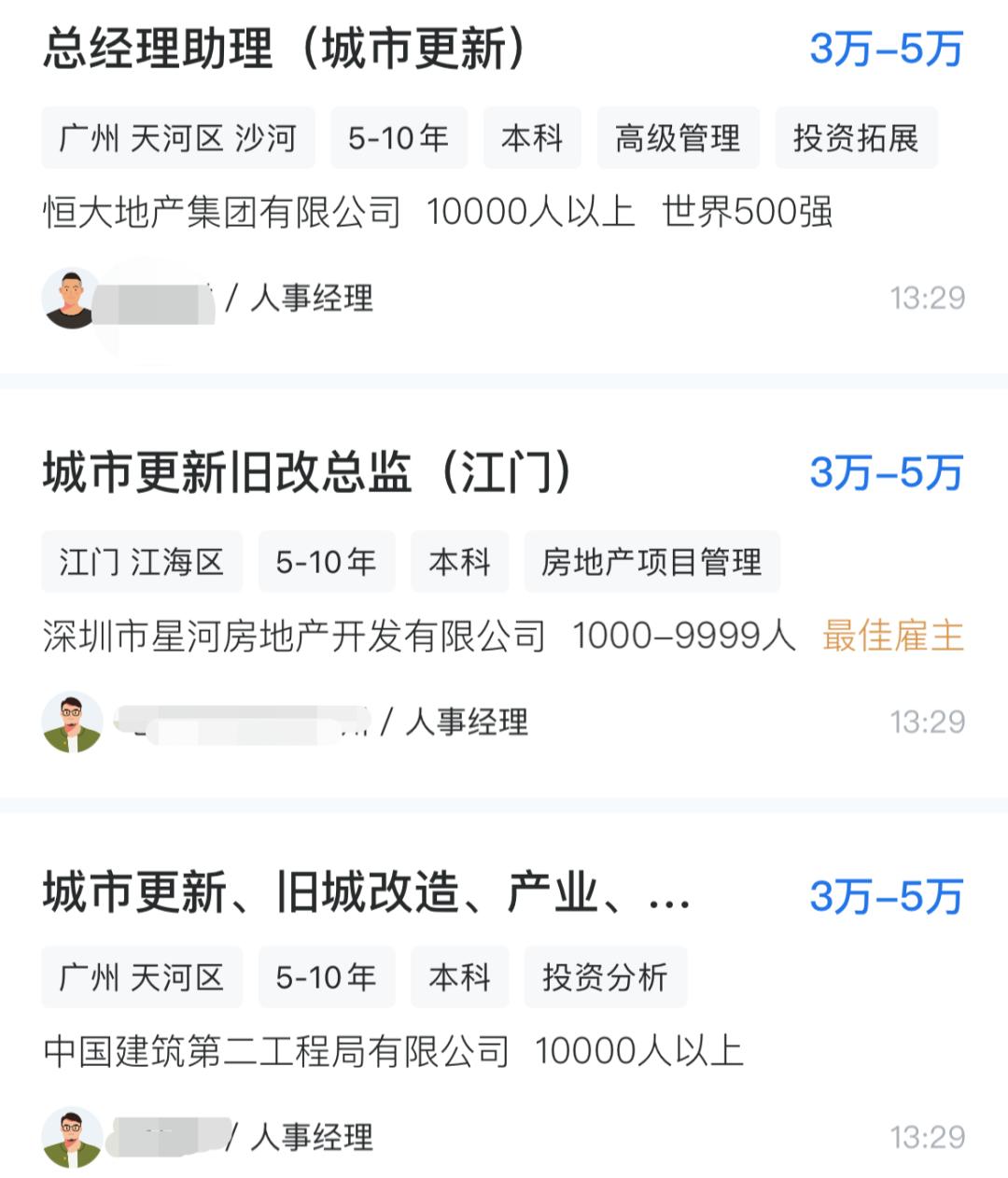Image resolution: width=1008 pixels, height=1178 pixels.
Task: Select the 广州 天河区 沙河 location tag
Action: click(x=179, y=138)
